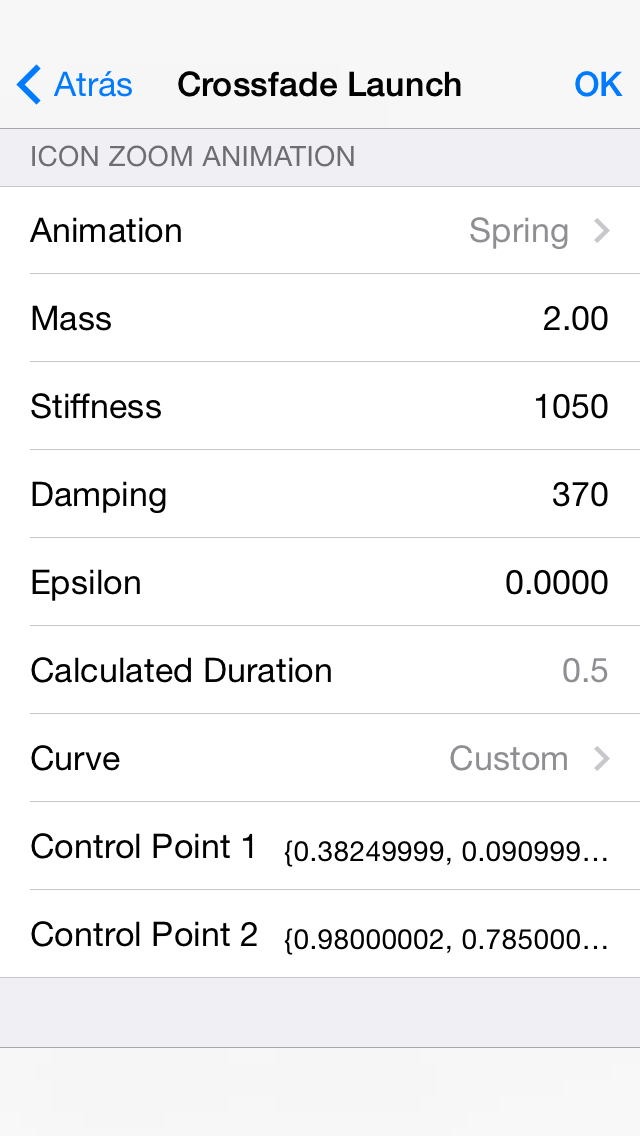Viewport: 640px width, 1136px height.
Task: Go back with the Atrás button
Action: pos(75,84)
